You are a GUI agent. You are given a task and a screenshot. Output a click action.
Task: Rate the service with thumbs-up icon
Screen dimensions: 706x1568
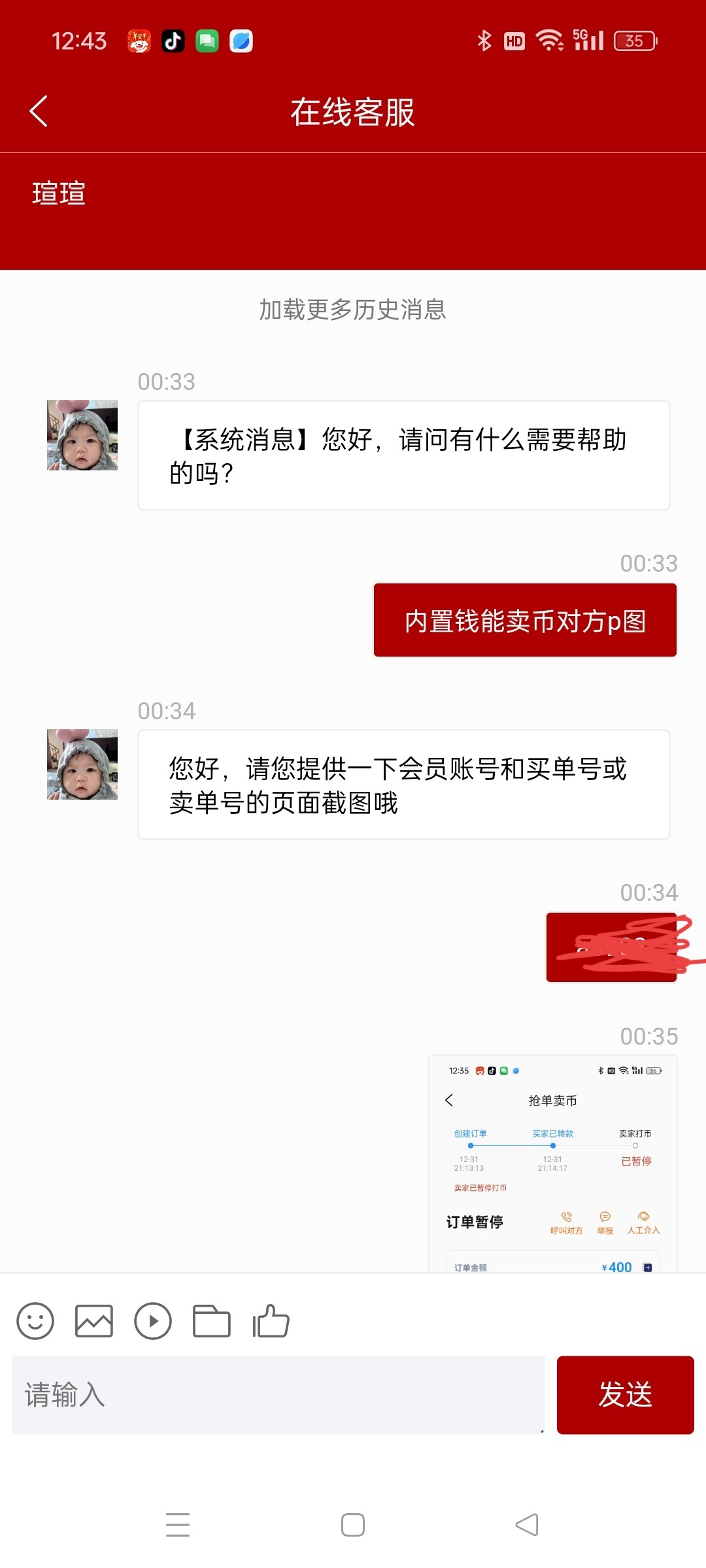pyautogui.click(x=271, y=1321)
